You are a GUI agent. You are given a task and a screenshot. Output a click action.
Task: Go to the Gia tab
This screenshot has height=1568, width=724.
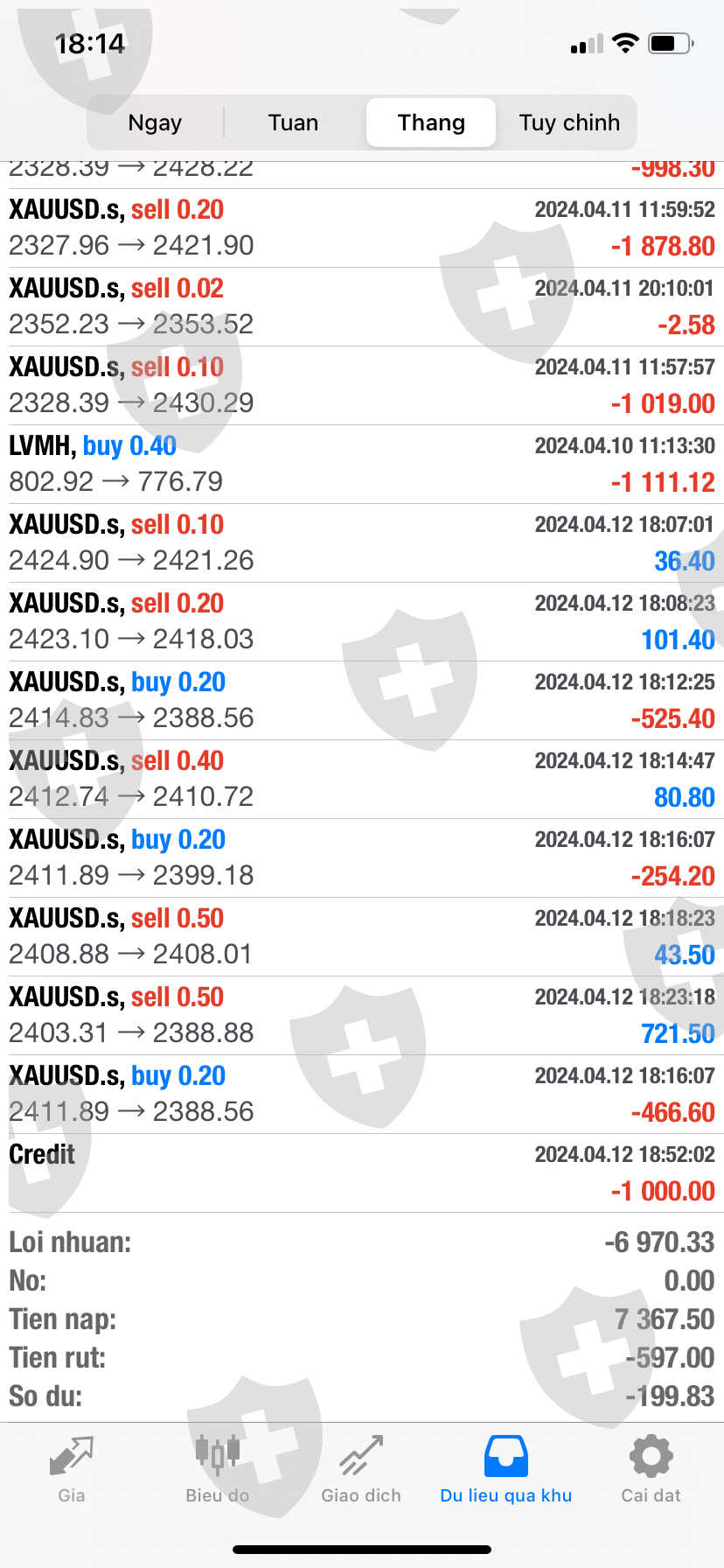click(72, 1470)
